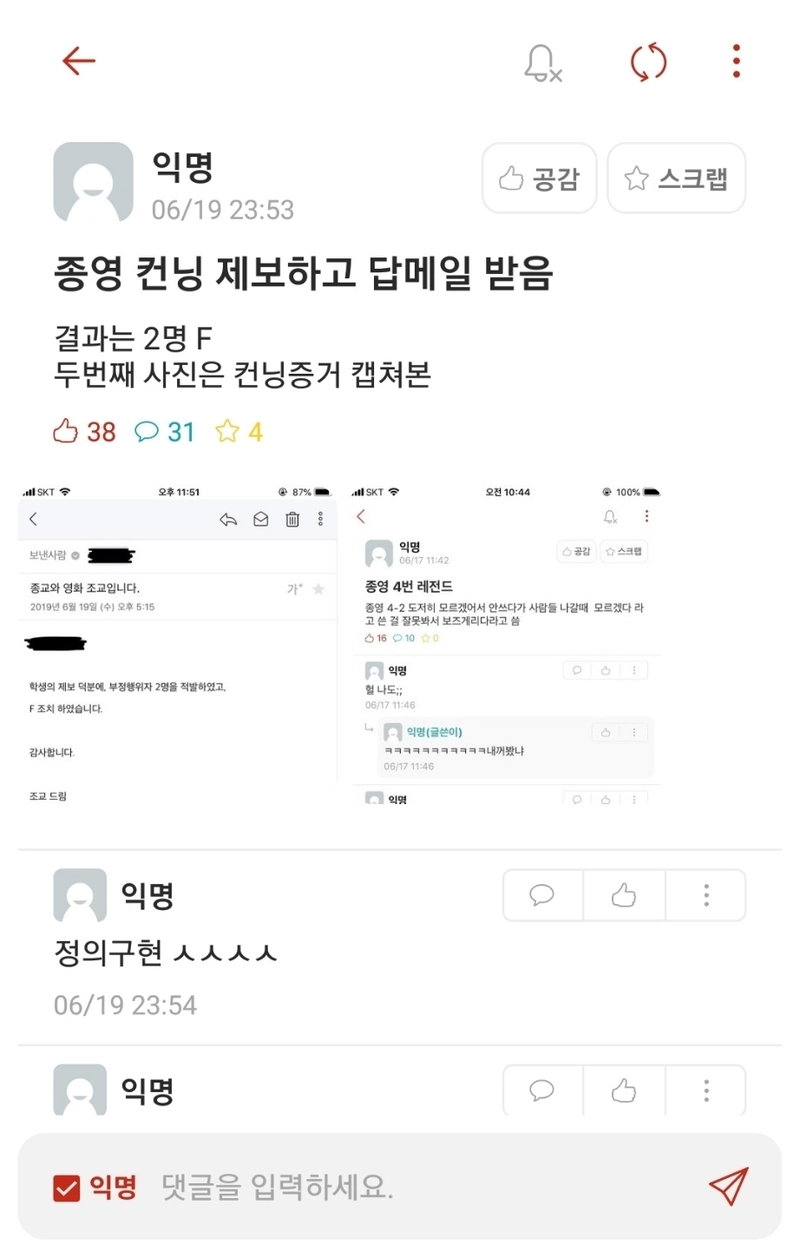
Task: Tap the 공감 like button
Action: (539, 178)
